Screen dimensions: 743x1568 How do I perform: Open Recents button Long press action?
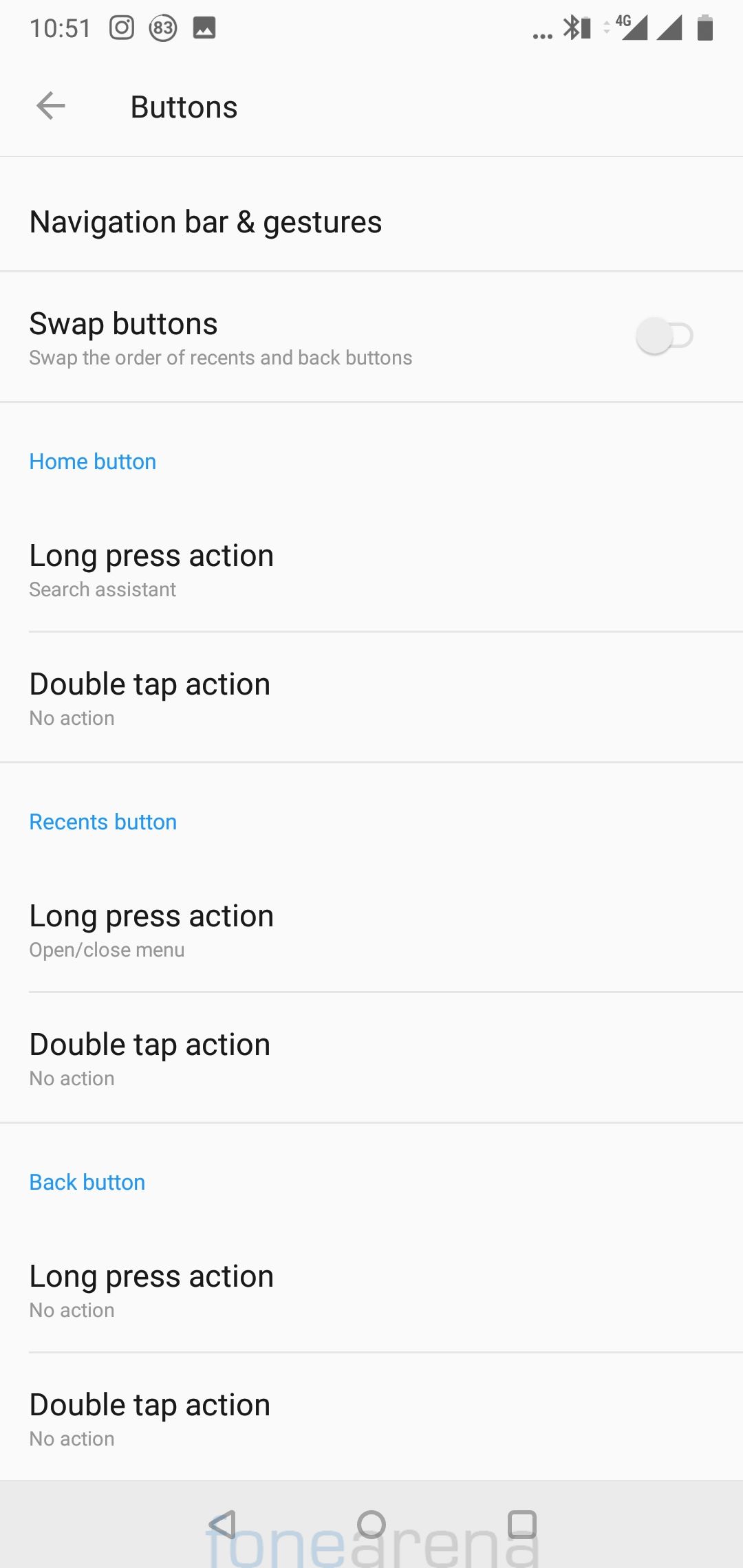pos(371,930)
